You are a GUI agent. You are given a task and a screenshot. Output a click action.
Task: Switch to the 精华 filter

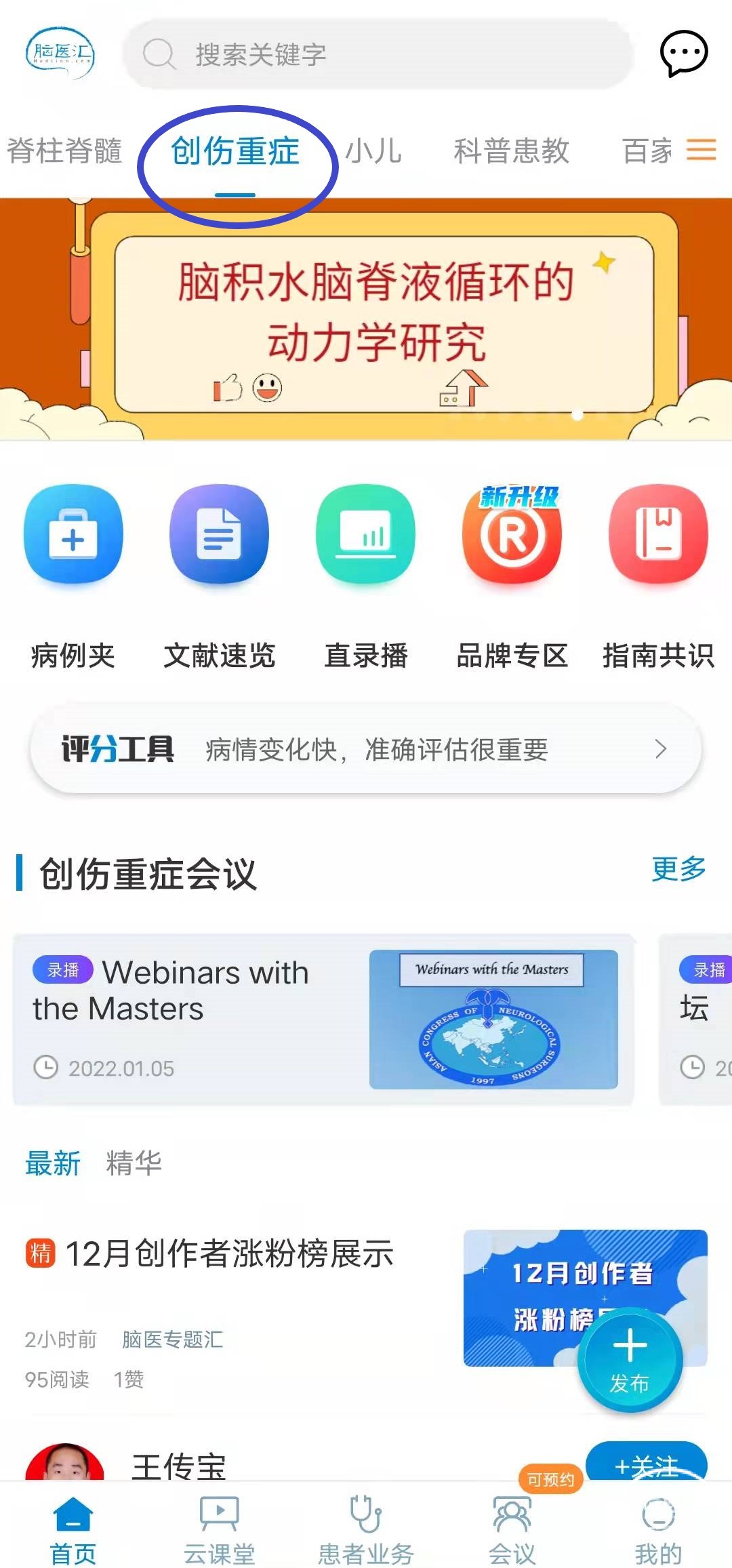134,1163
